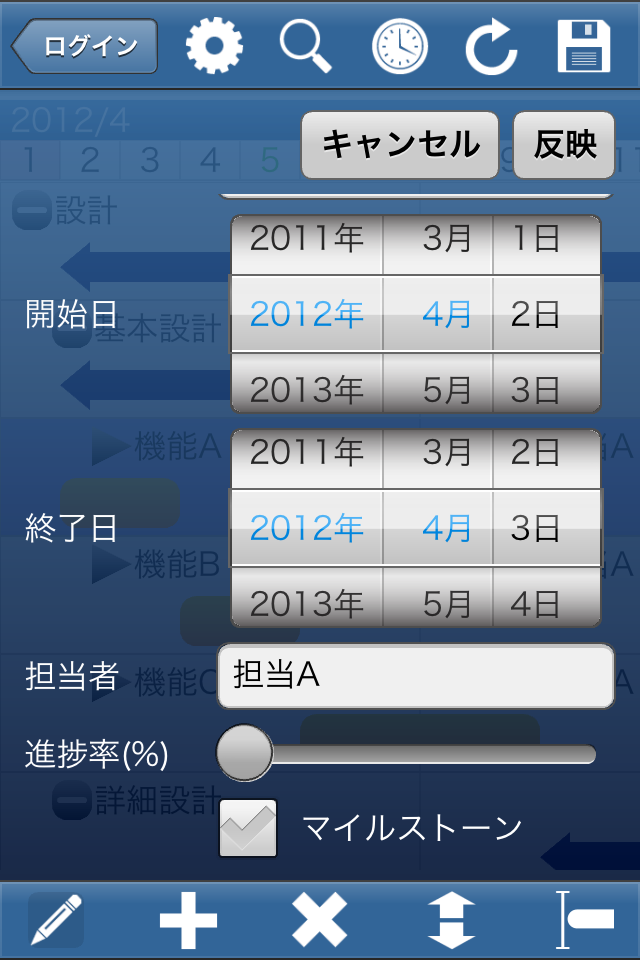Screen dimensions: 640x960
Task: Open settings via the gear icon
Action: [214, 46]
